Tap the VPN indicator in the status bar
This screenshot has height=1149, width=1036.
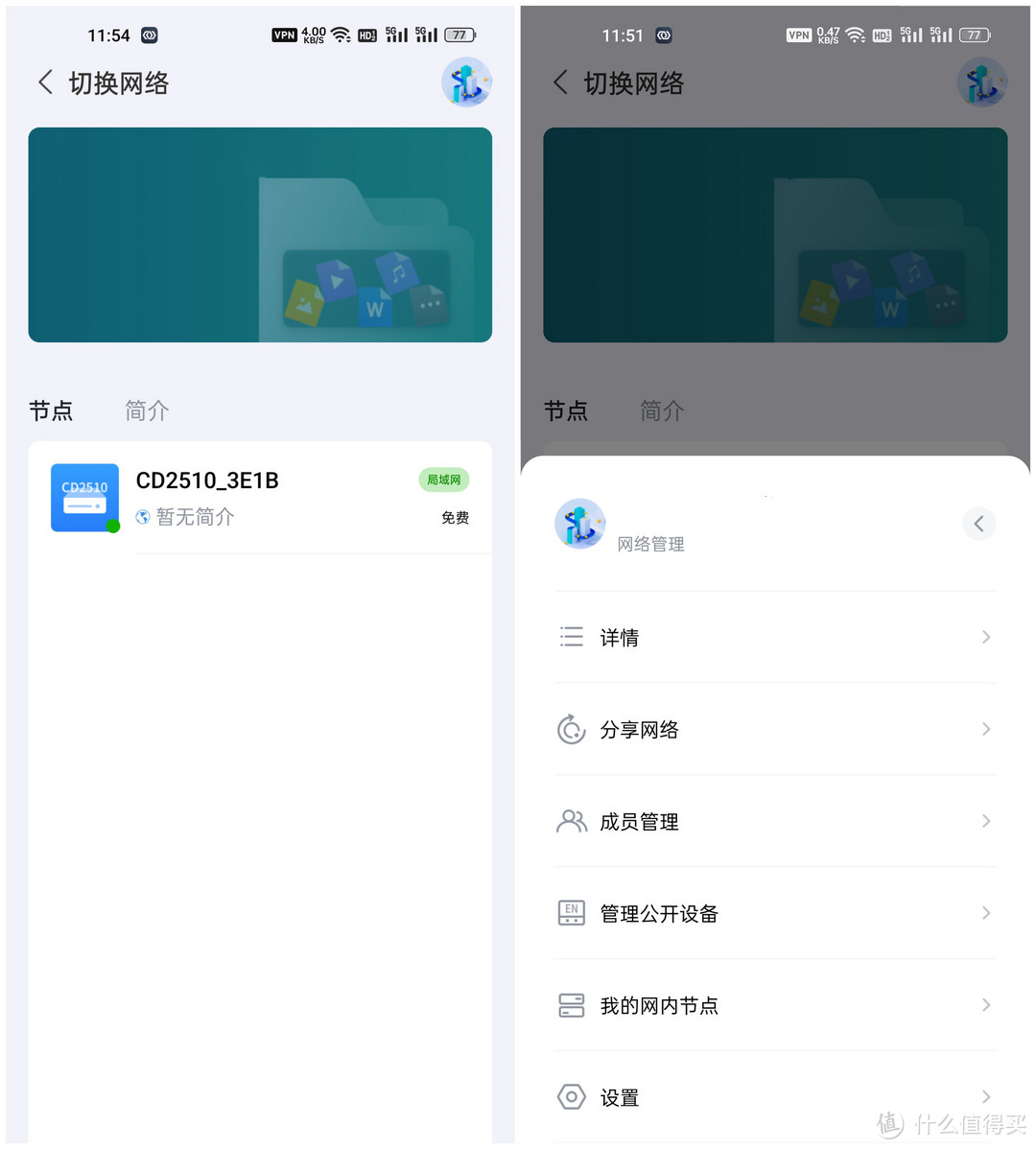click(284, 35)
